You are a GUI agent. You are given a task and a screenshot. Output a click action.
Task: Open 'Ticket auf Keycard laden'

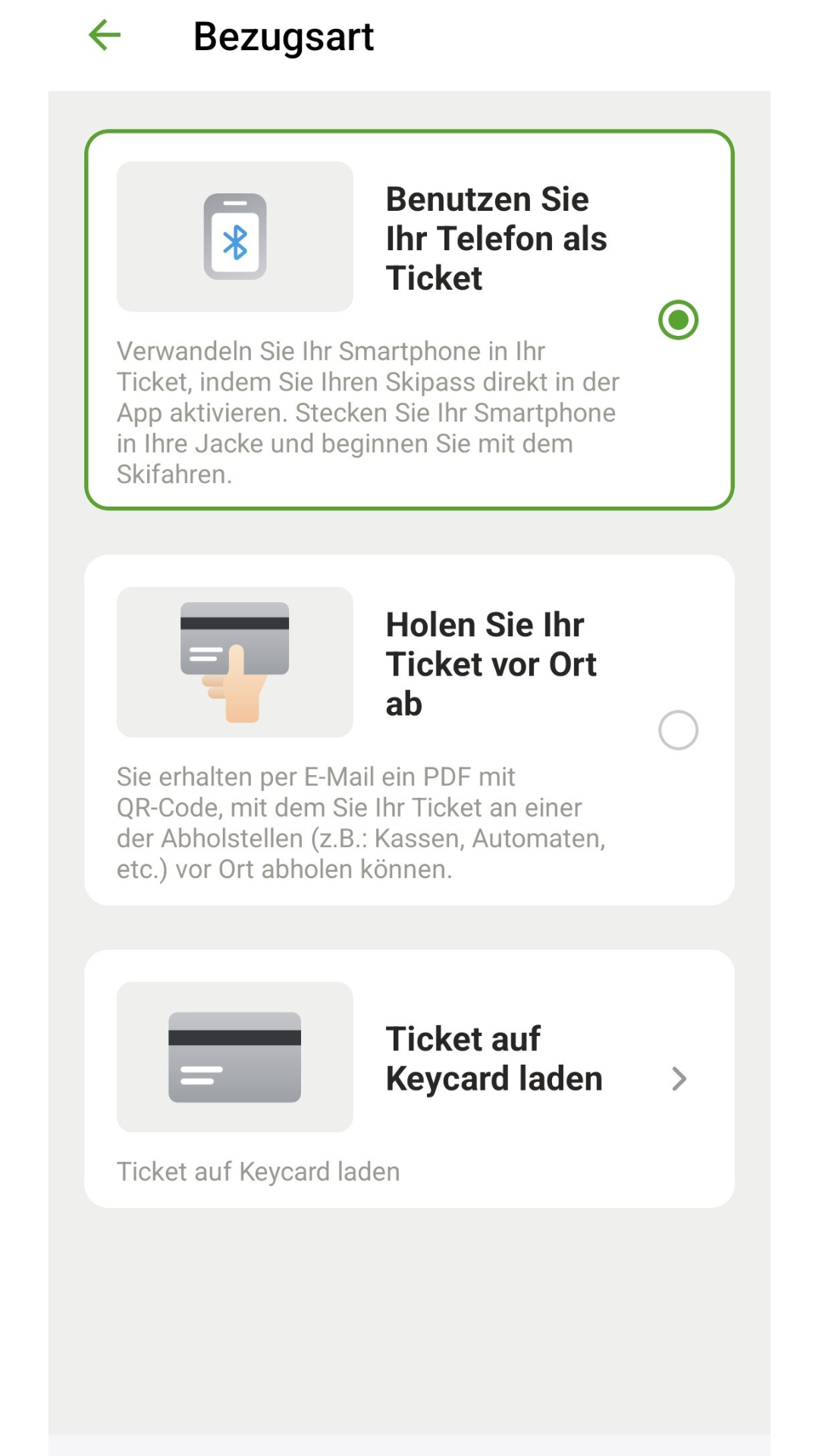(409, 1078)
